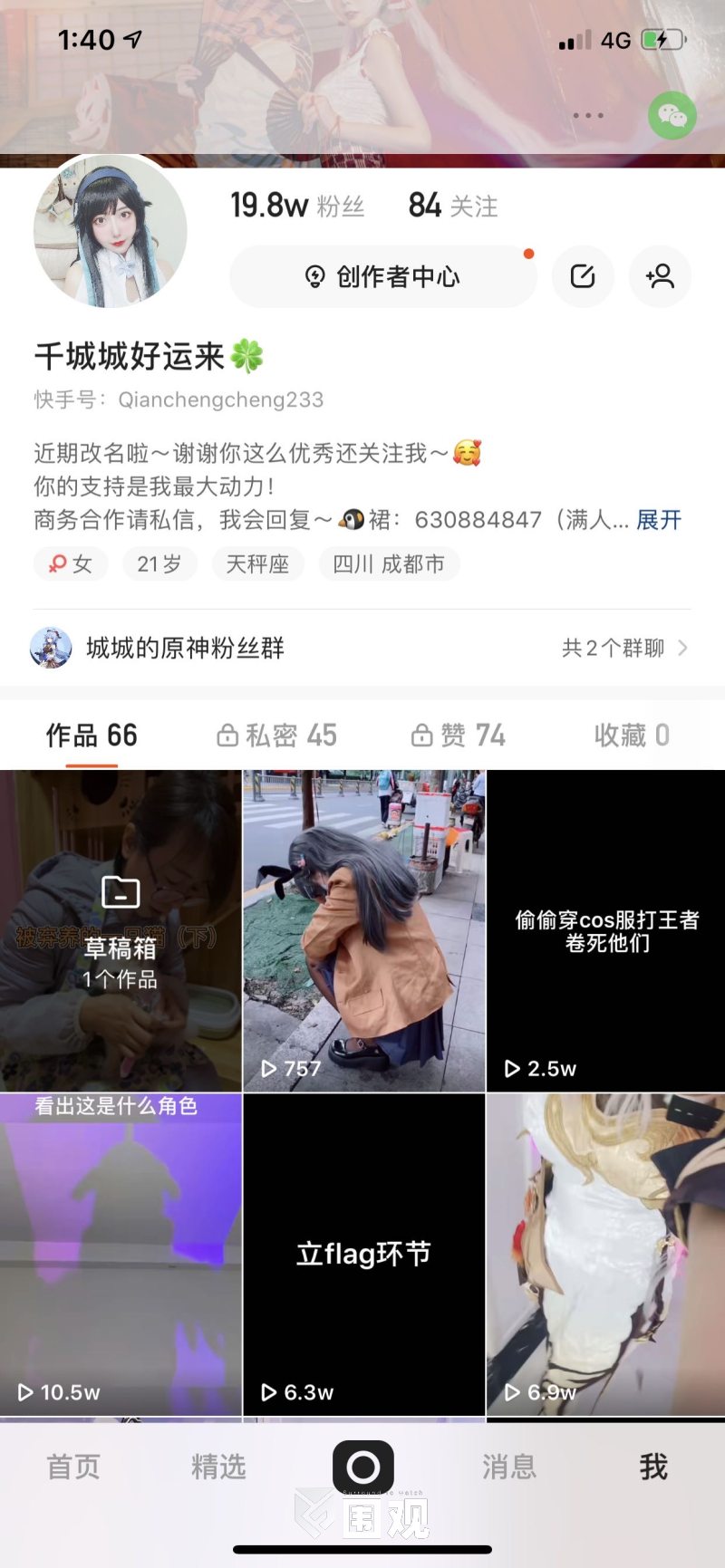725x1568 pixels.
Task: Open video 偷偷穿cos服打王者卷死他们
Action: [x=606, y=931]
